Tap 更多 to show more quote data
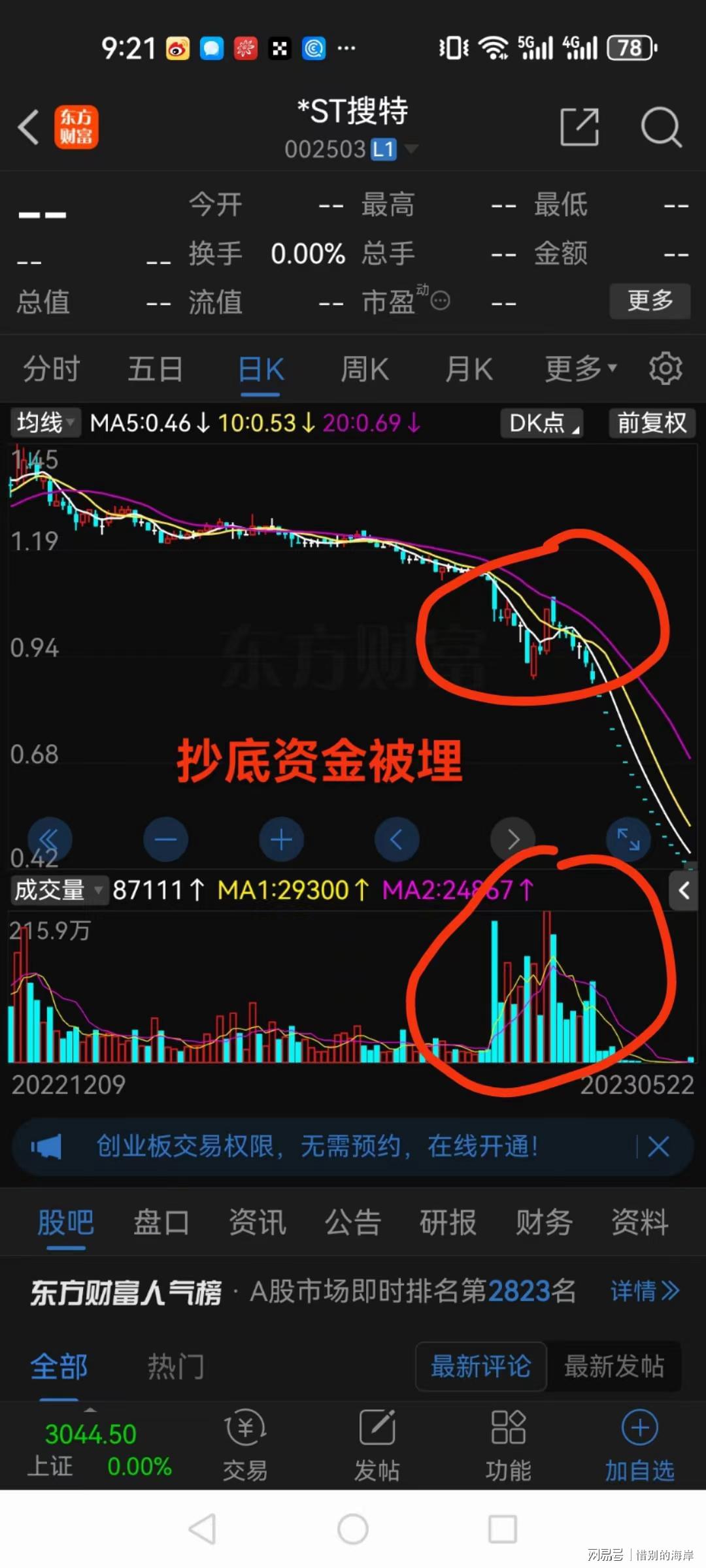706x1568 pixels. [650, 301]
